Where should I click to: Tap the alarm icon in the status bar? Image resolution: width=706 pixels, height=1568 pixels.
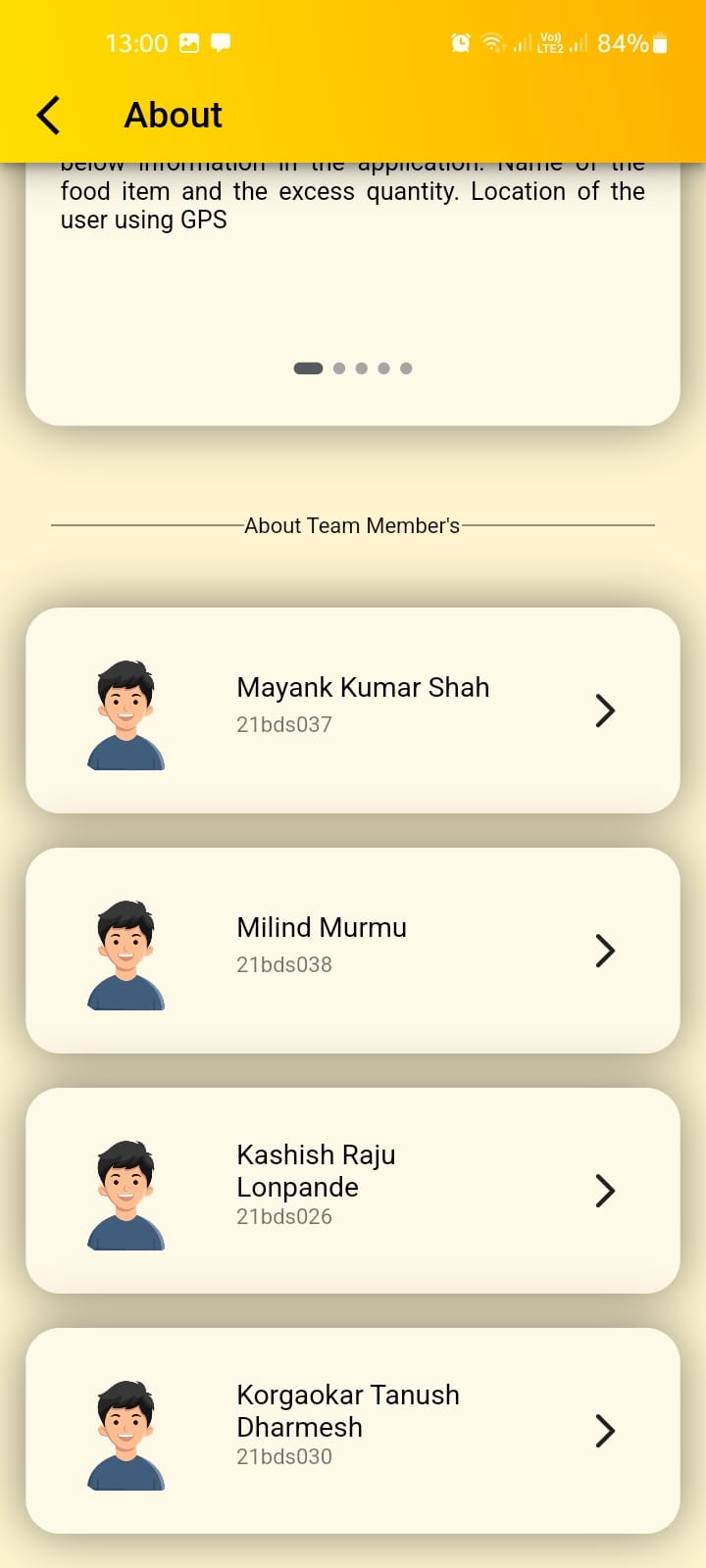460,43
